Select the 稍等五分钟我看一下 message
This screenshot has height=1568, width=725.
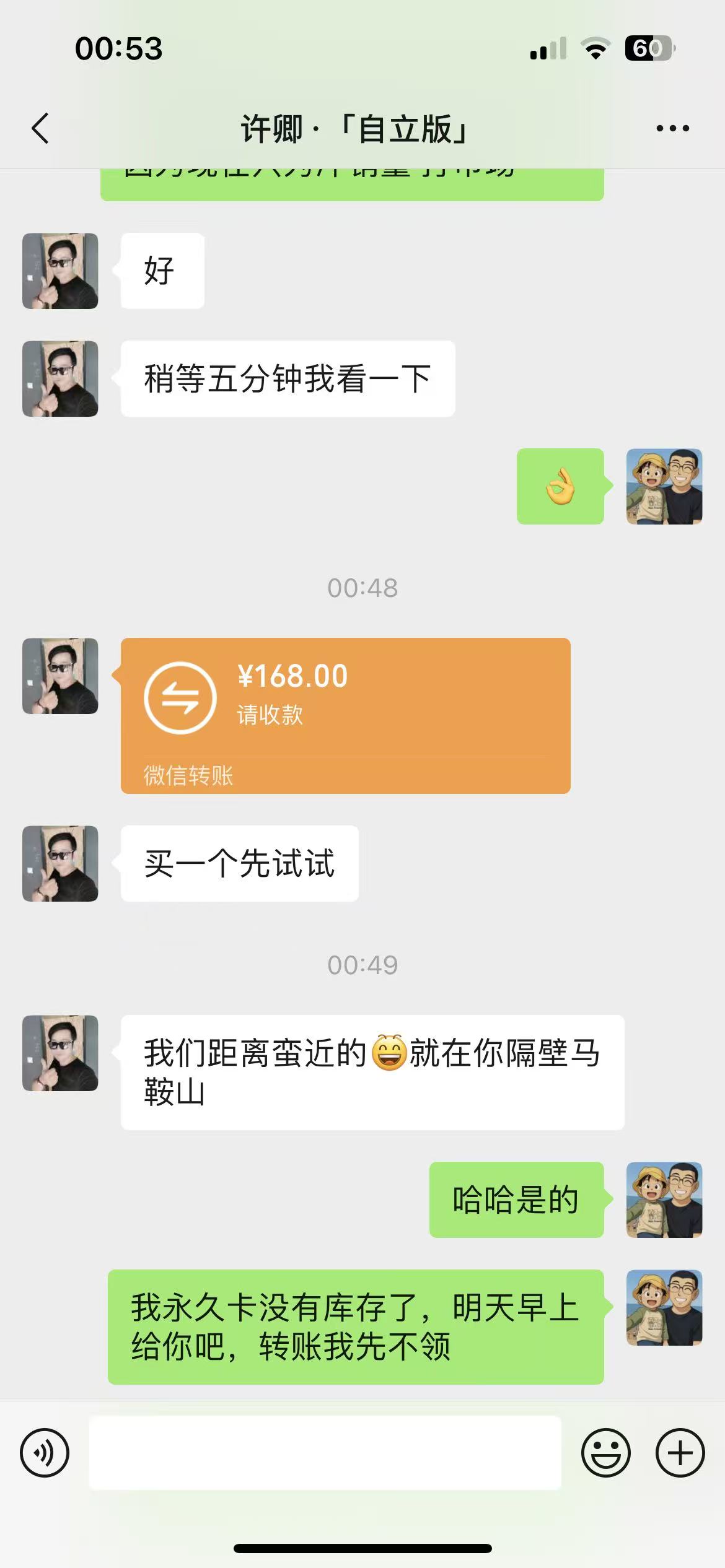[288, 377]
